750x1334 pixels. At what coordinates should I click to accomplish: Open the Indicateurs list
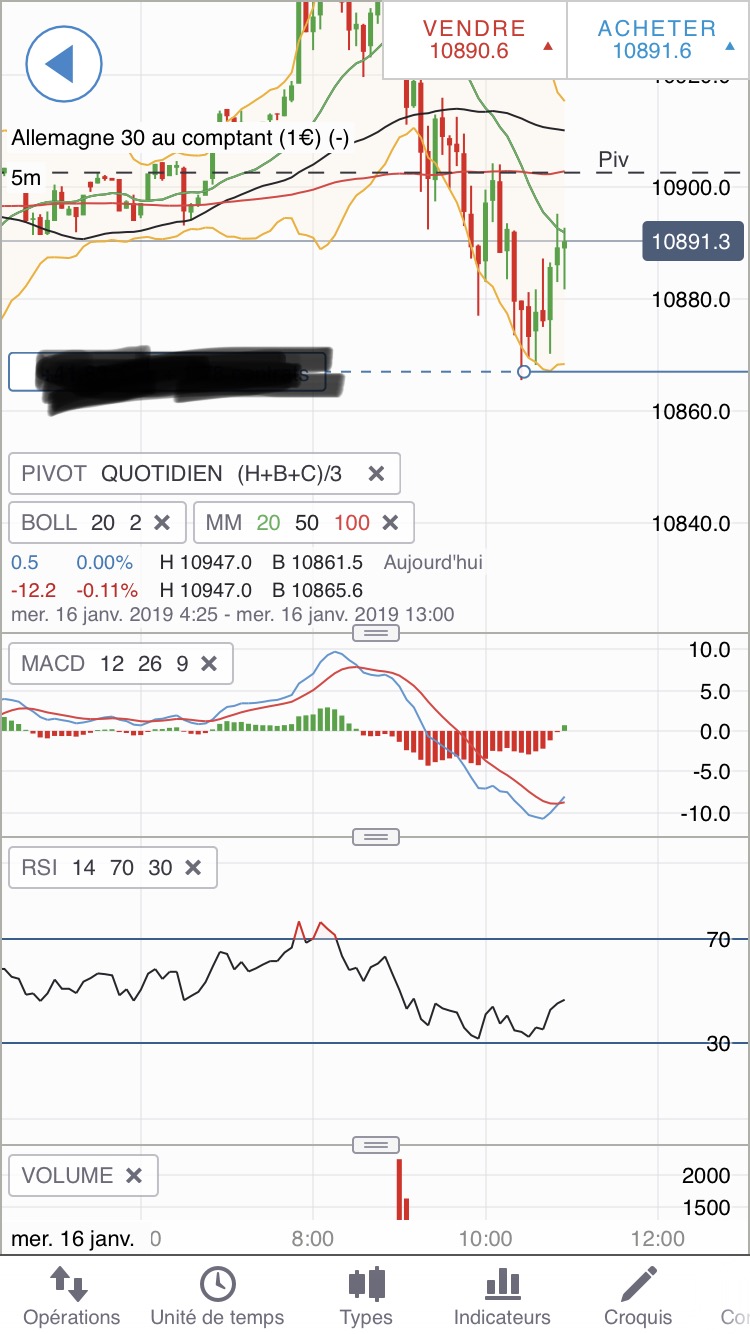502,1296
